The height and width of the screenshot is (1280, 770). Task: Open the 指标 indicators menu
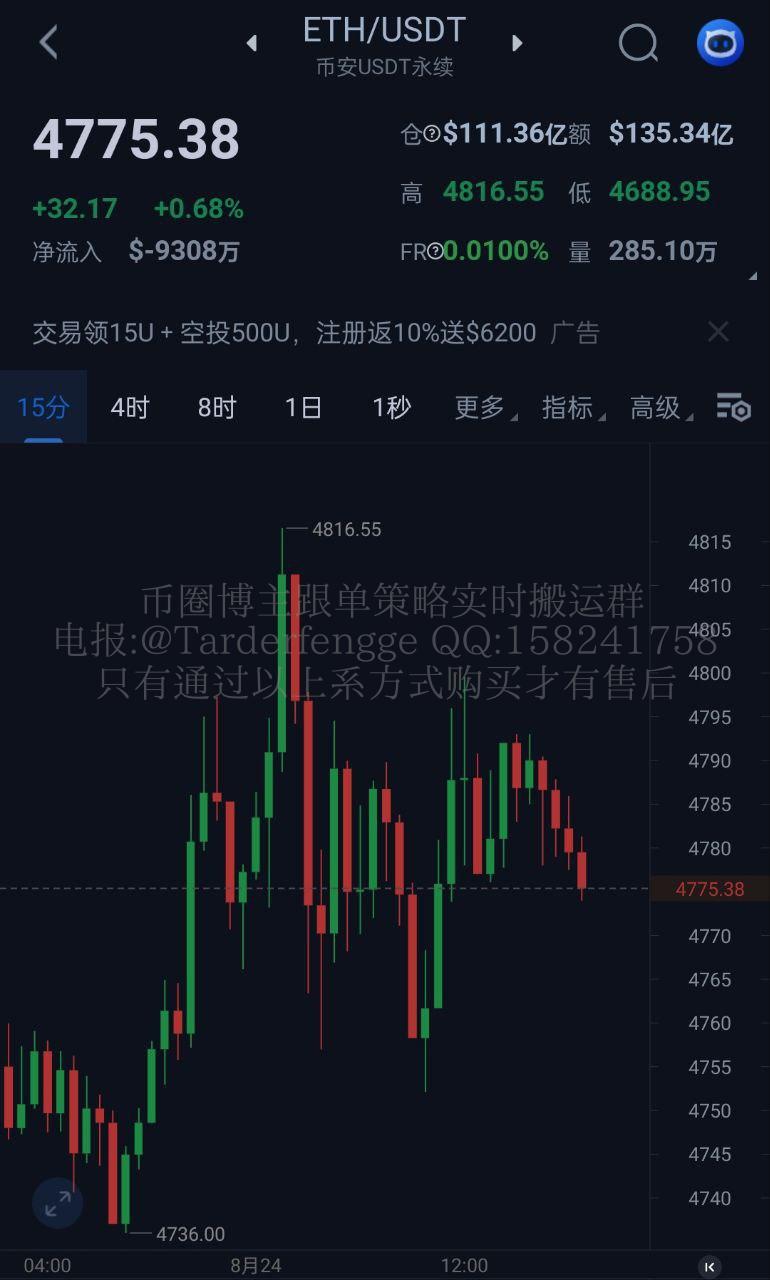(x=569, y=408)
